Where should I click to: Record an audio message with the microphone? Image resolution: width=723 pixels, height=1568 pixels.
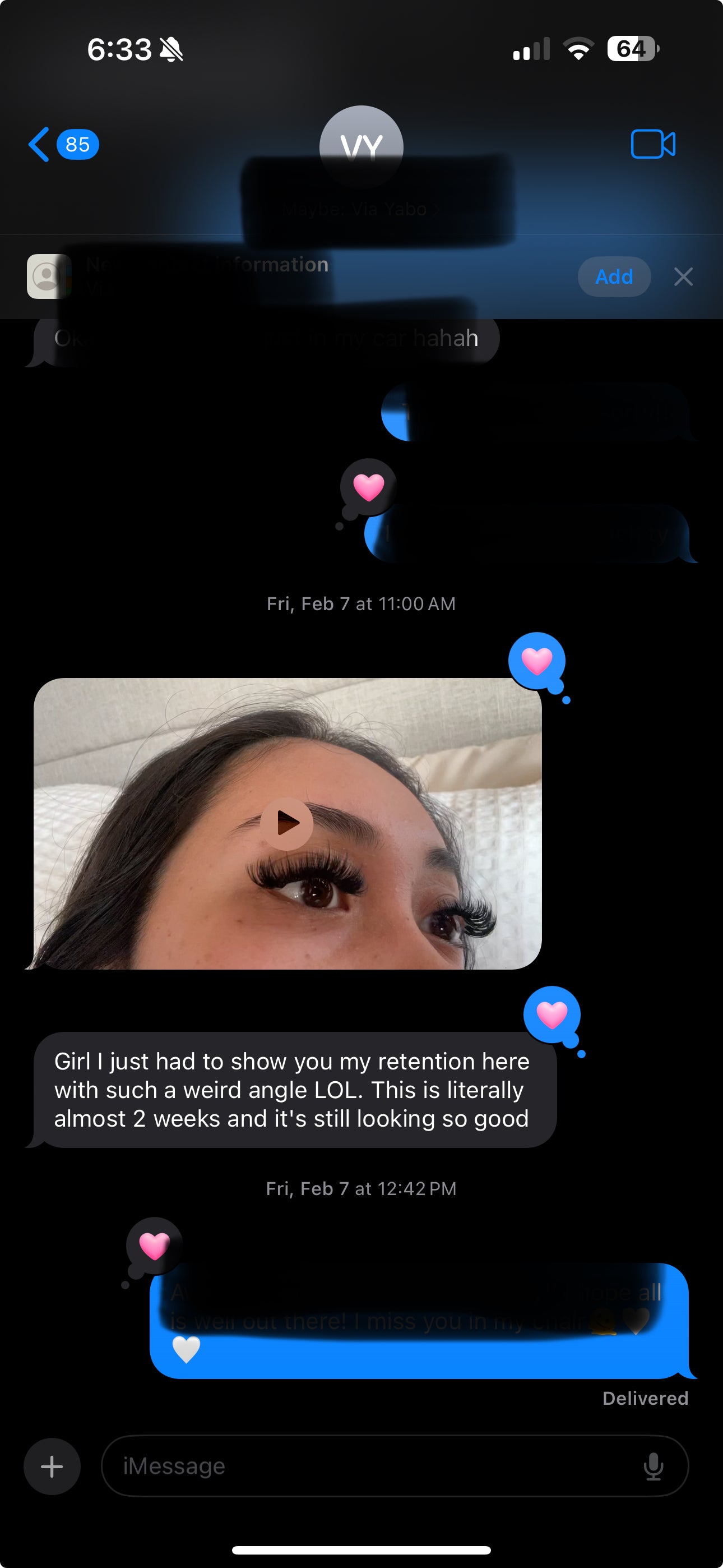pos(653,1466)
